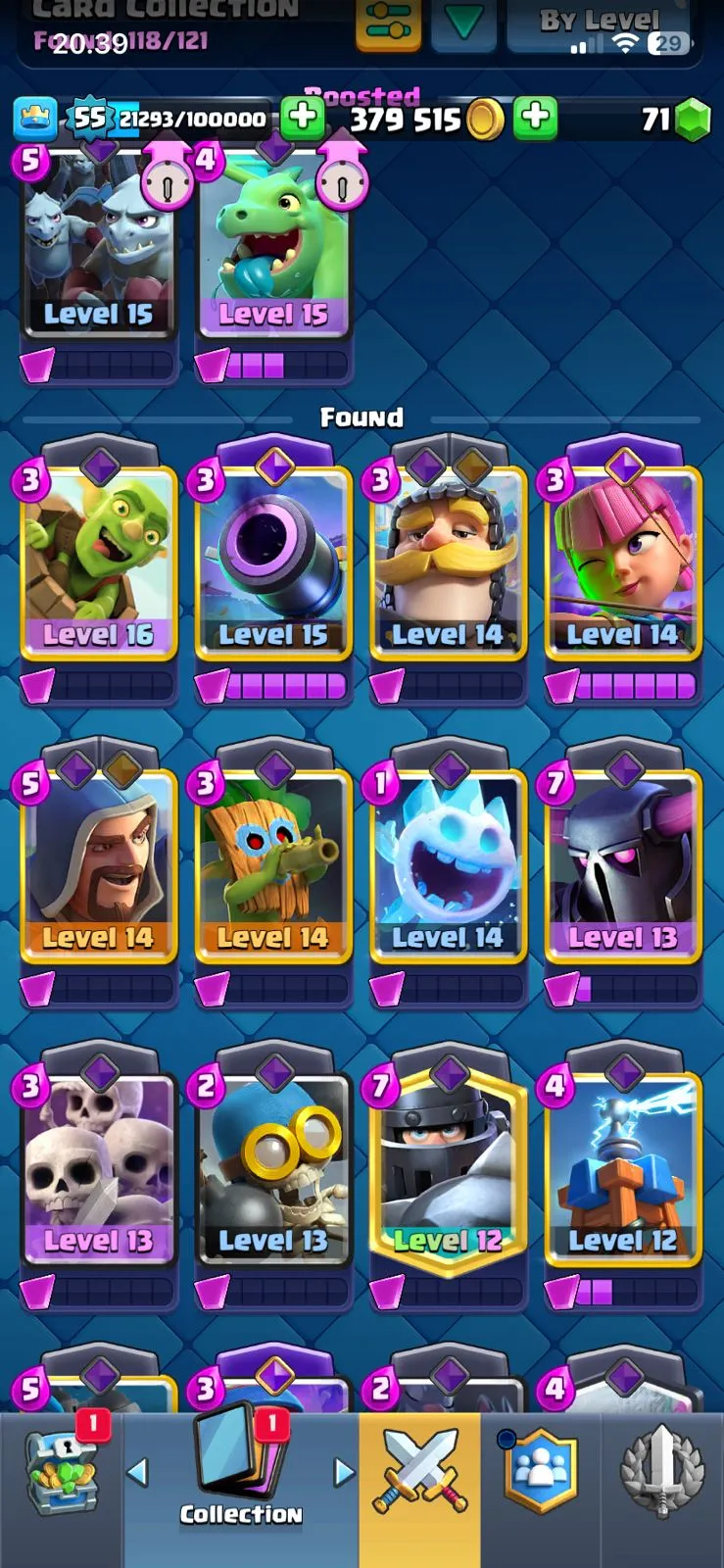Screen dimensions: 724x1568
Task: Select the Knight card Level 14
Action: [x=448, y=563]
